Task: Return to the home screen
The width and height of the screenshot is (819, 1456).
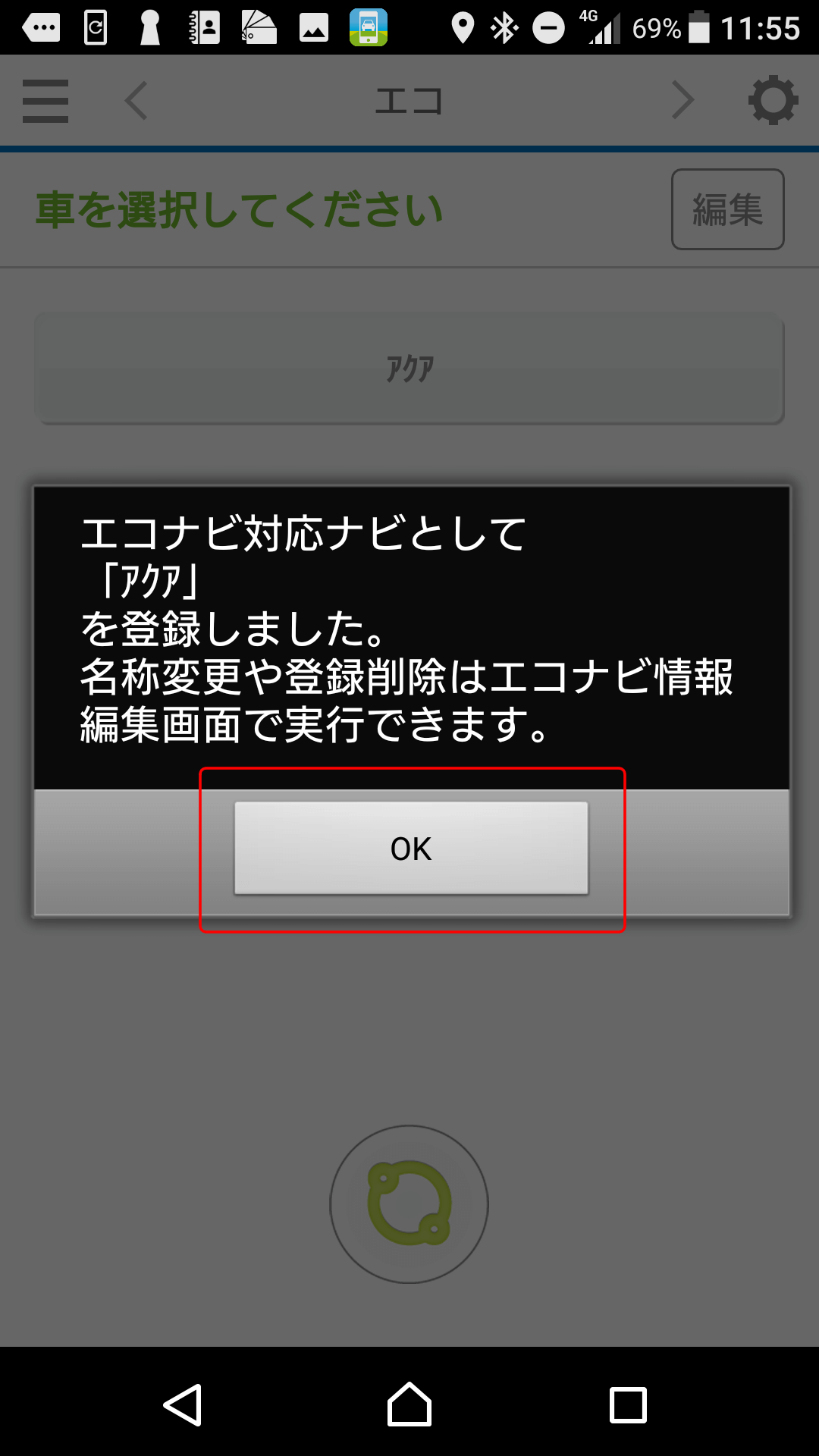Action: pos(409,1404)
